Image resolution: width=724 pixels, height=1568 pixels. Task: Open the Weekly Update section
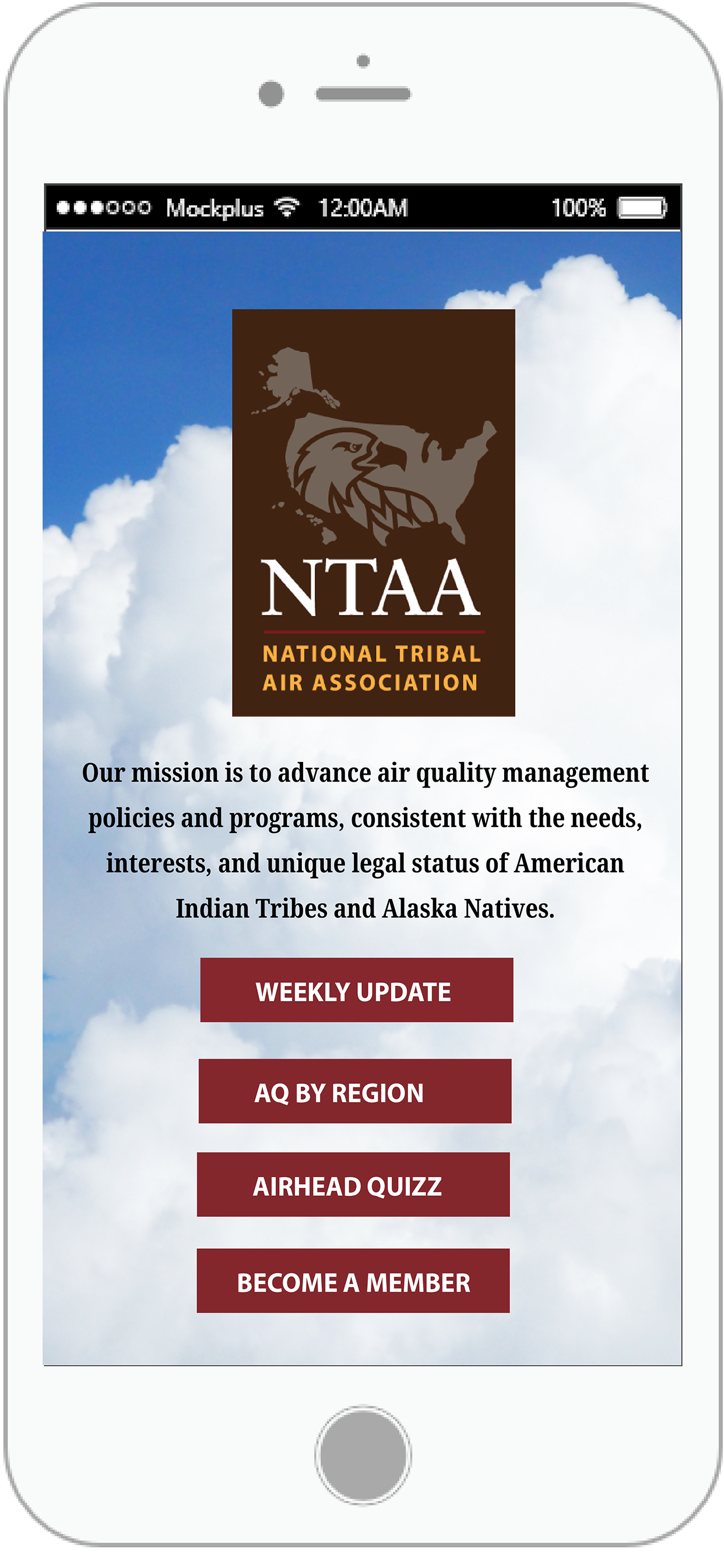pyautogui.click(x=357, y=990)
